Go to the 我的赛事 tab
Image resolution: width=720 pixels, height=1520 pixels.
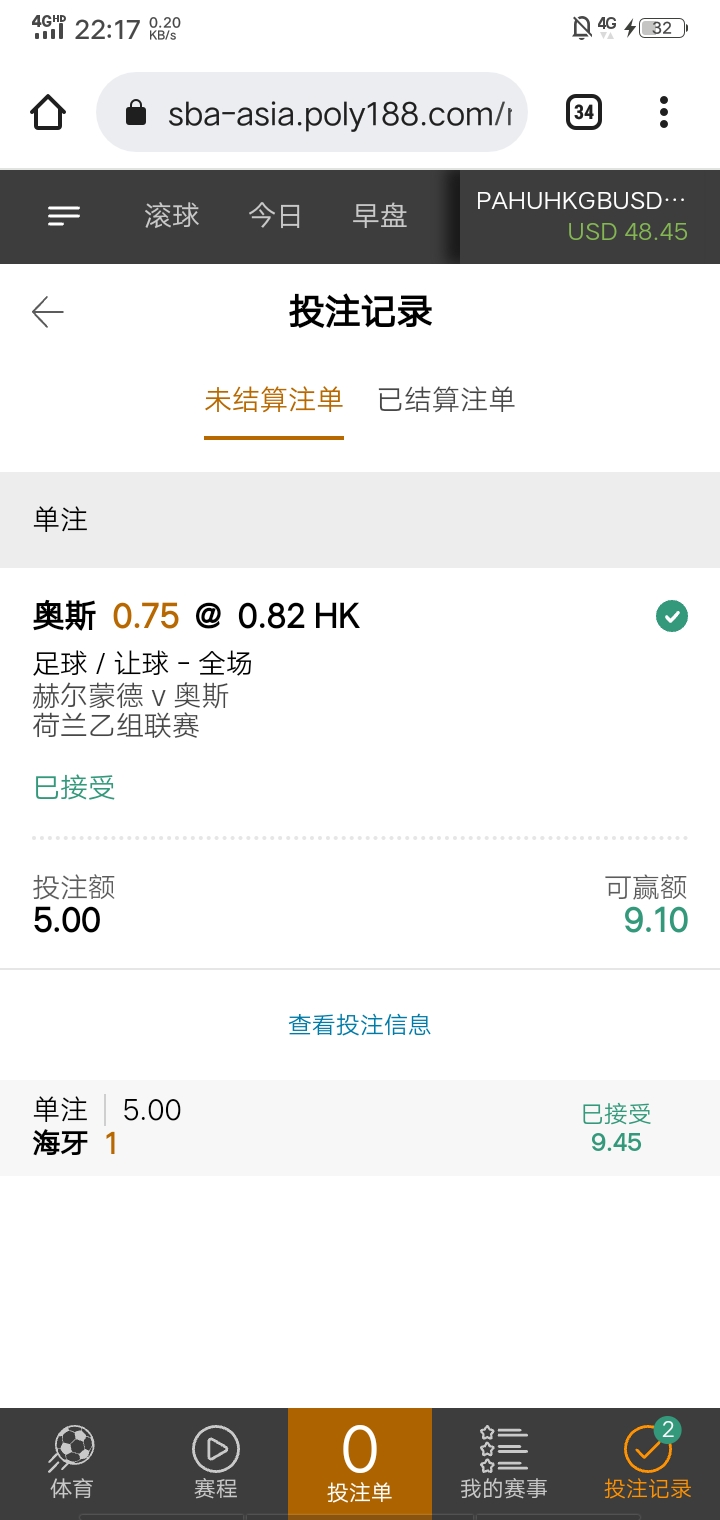pyautogui.click(x=503, y=1462)
